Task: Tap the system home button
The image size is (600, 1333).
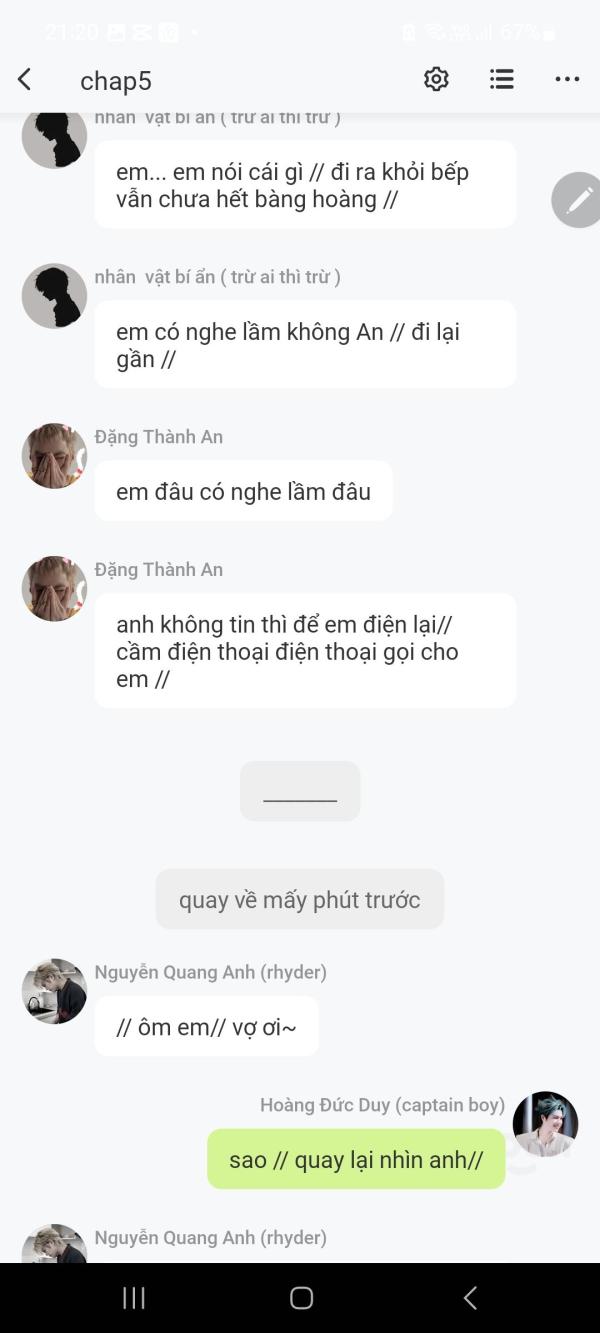Action: tap(301, 1298)
